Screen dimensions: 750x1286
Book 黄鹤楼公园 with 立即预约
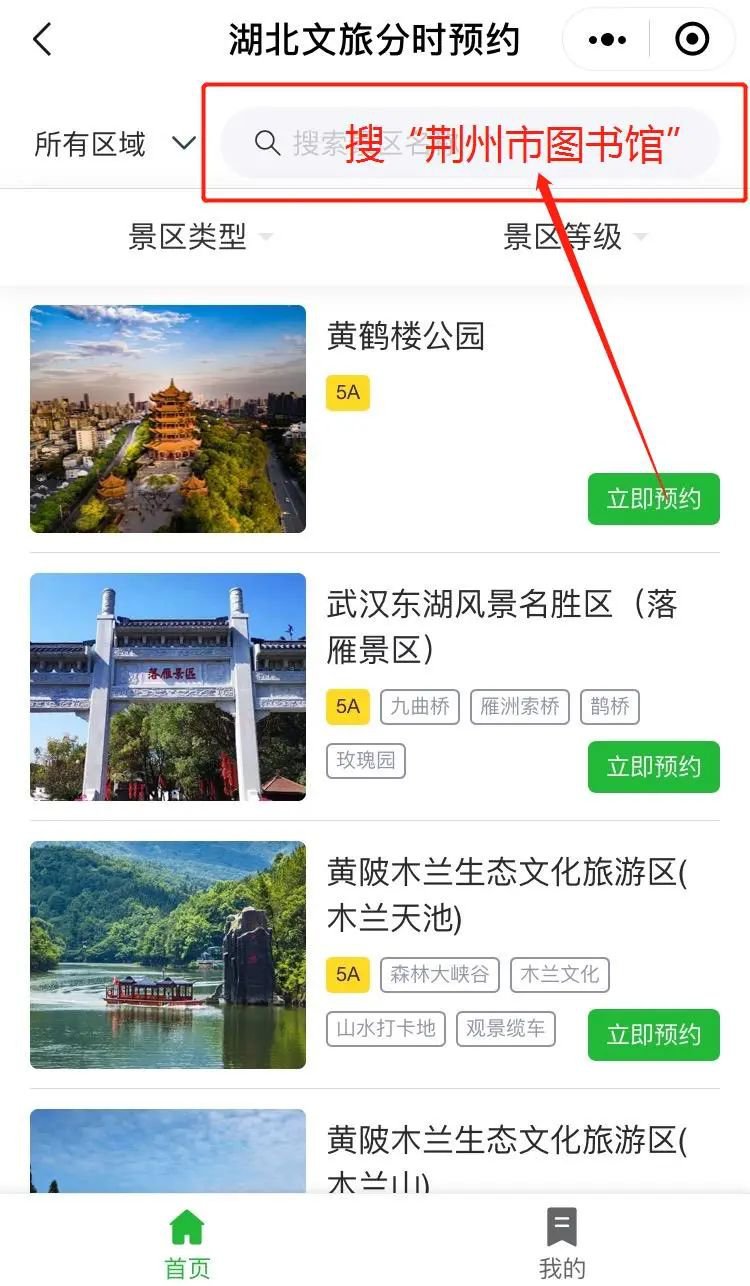653,498
